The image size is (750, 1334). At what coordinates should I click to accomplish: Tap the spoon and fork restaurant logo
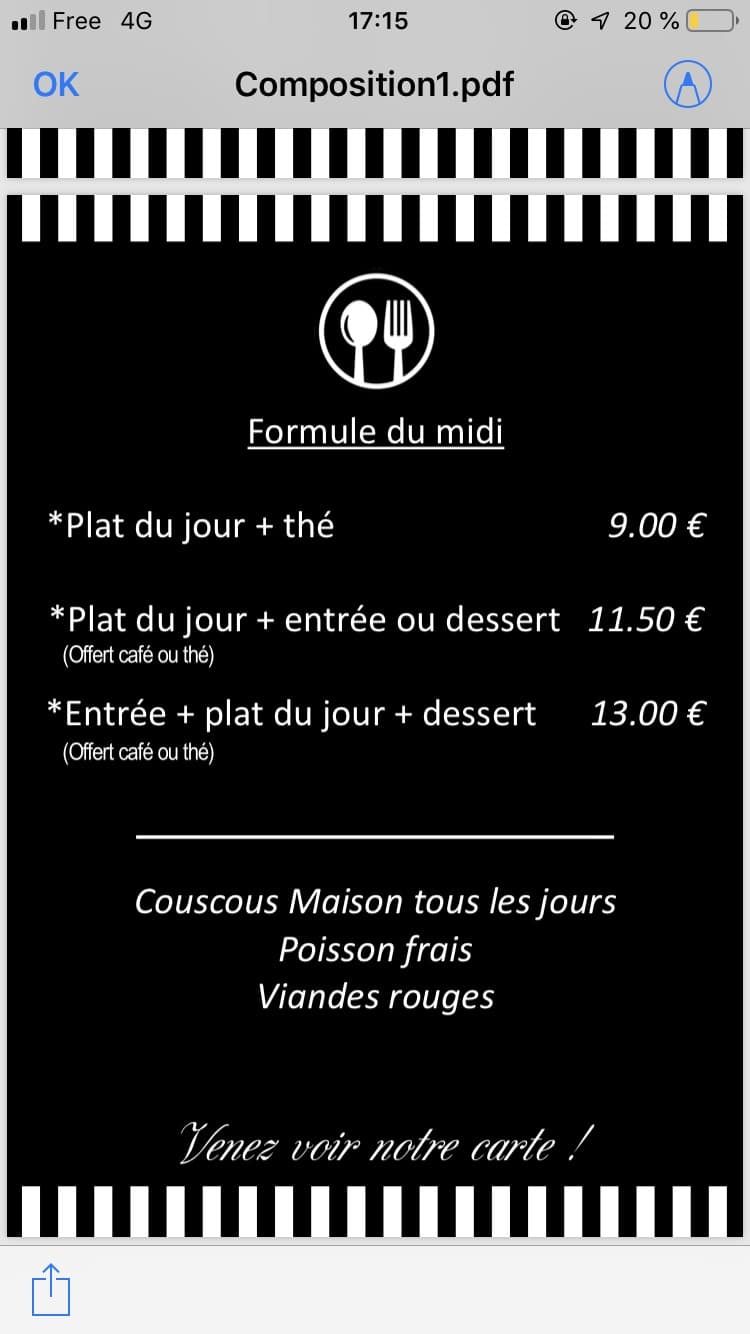[375, 330]
